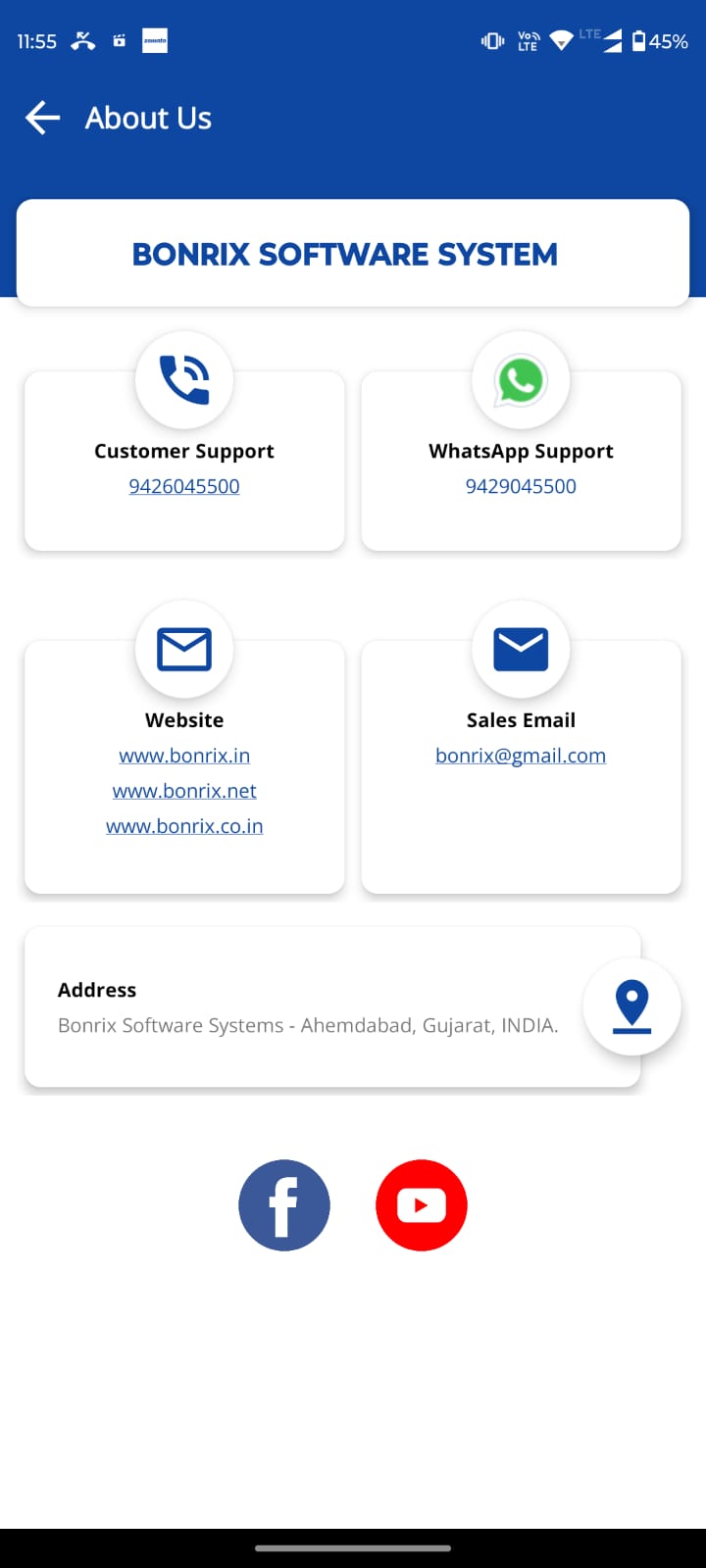Open the address location pin
706x1568 pixels.
pos(631,1006)
